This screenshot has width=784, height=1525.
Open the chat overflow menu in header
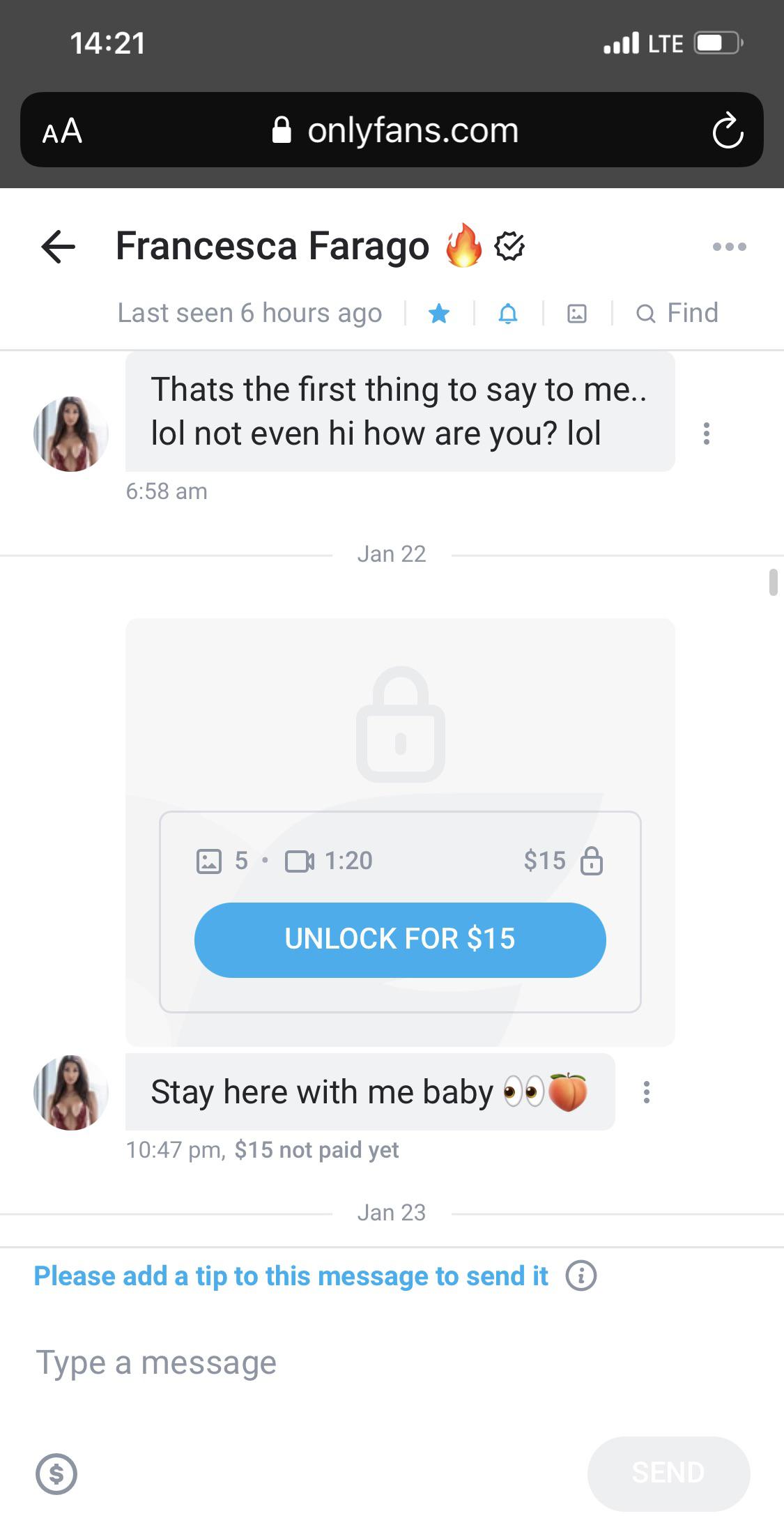[730, 247]
